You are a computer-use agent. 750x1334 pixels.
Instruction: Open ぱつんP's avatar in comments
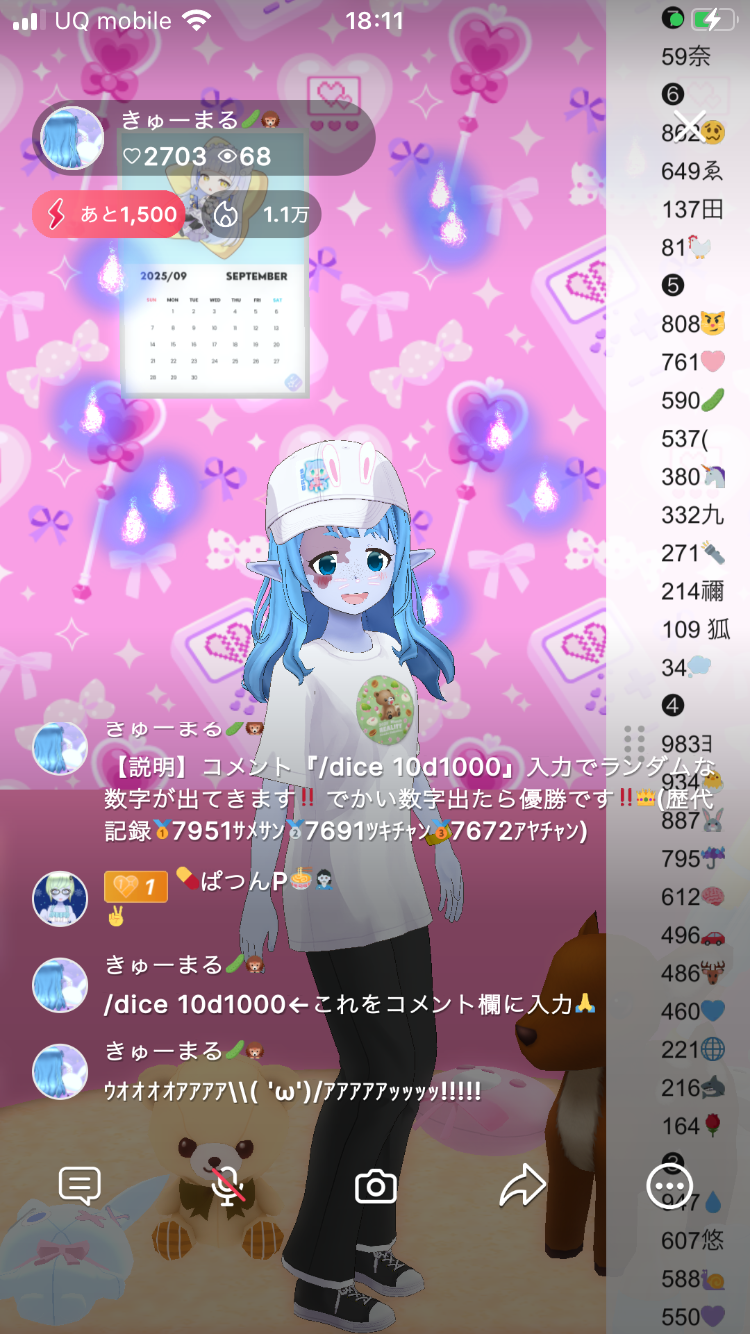pyautogui.click(x=61, y=899)
